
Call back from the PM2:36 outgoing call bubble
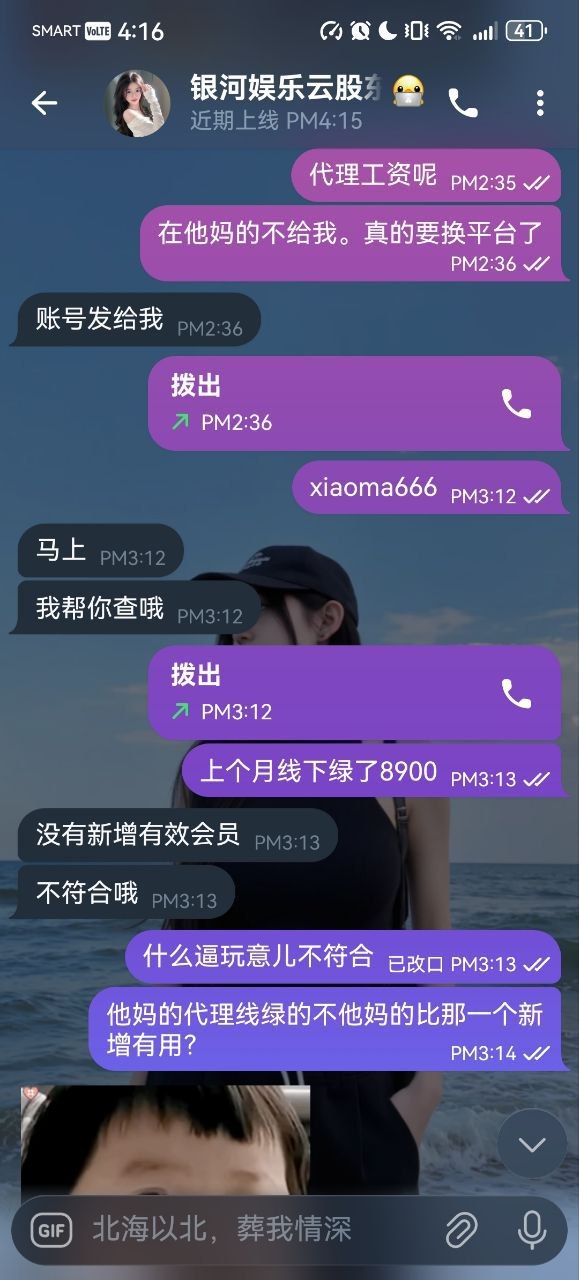(516, 404)
